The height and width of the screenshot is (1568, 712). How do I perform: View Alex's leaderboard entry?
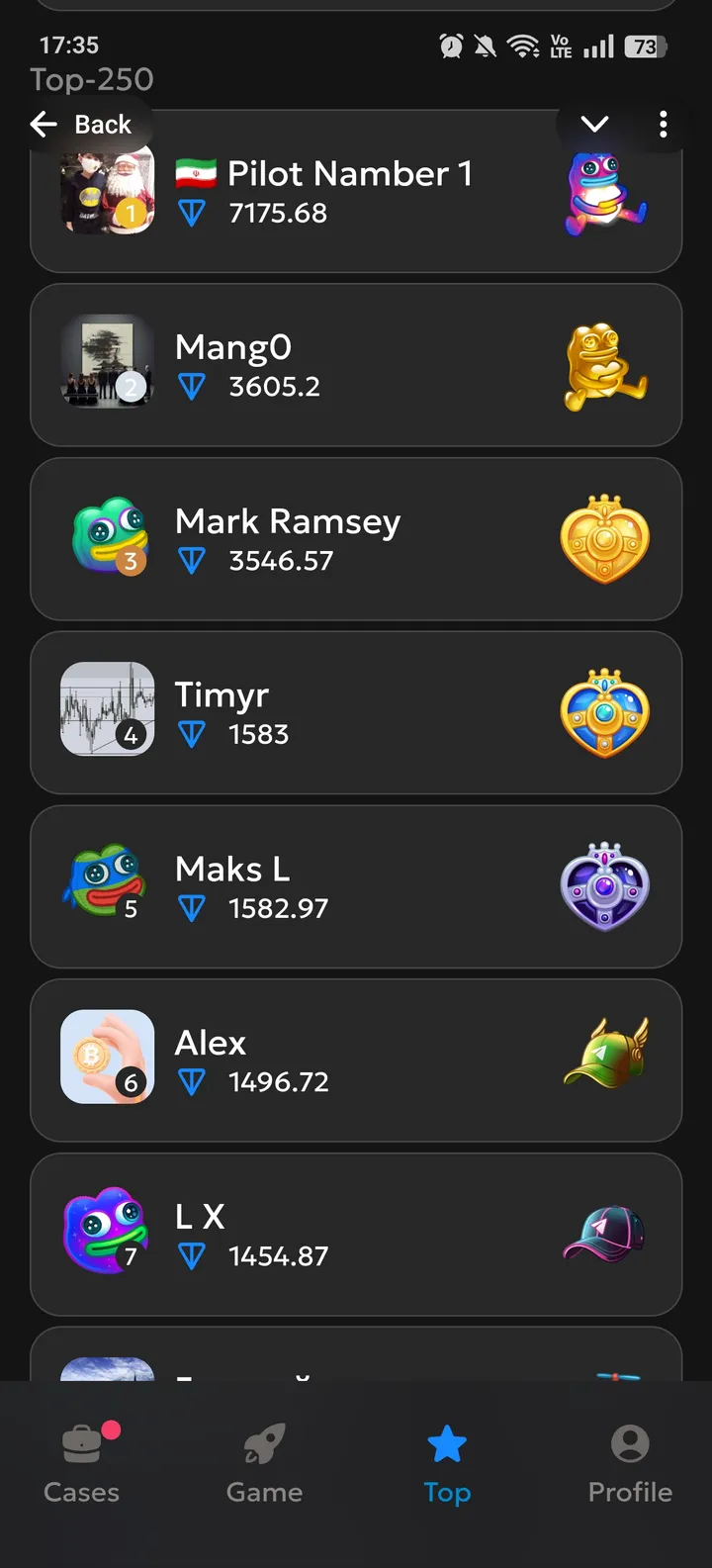point(356,1061)
